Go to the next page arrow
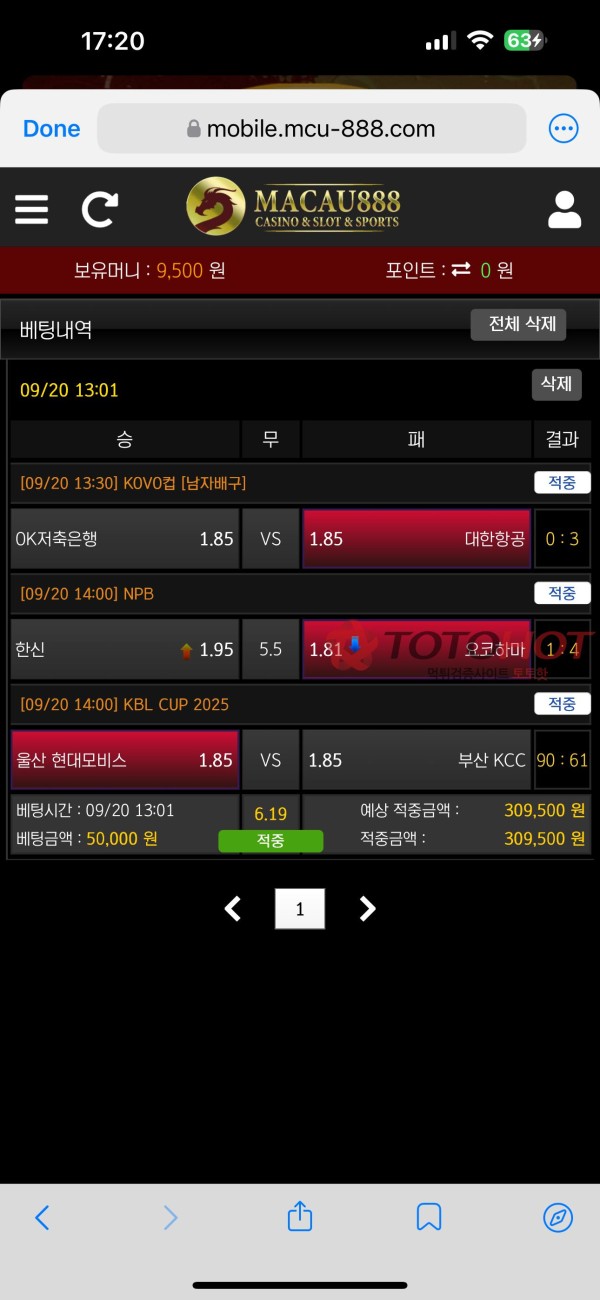 coord(367,909)
